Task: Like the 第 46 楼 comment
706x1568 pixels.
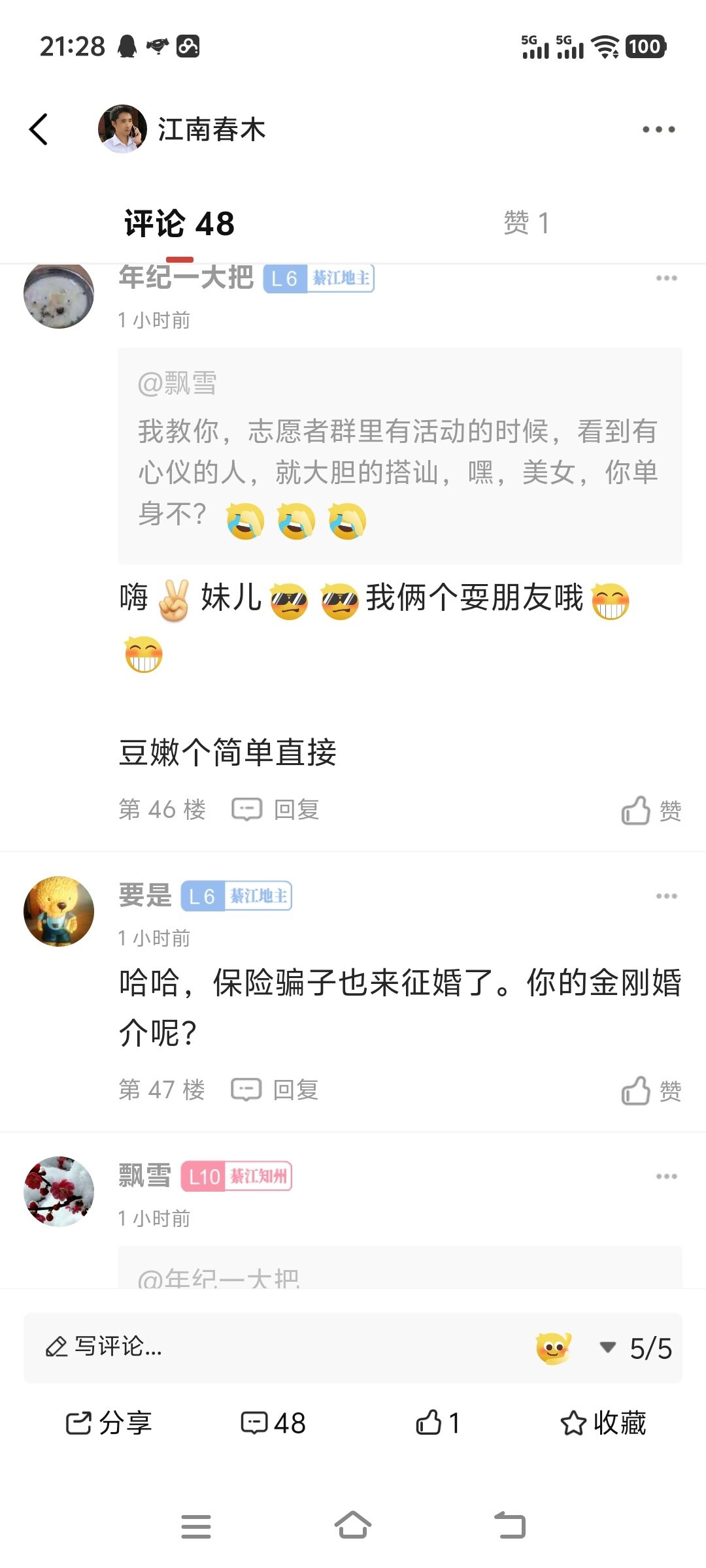Action: (x=651, y=811)
